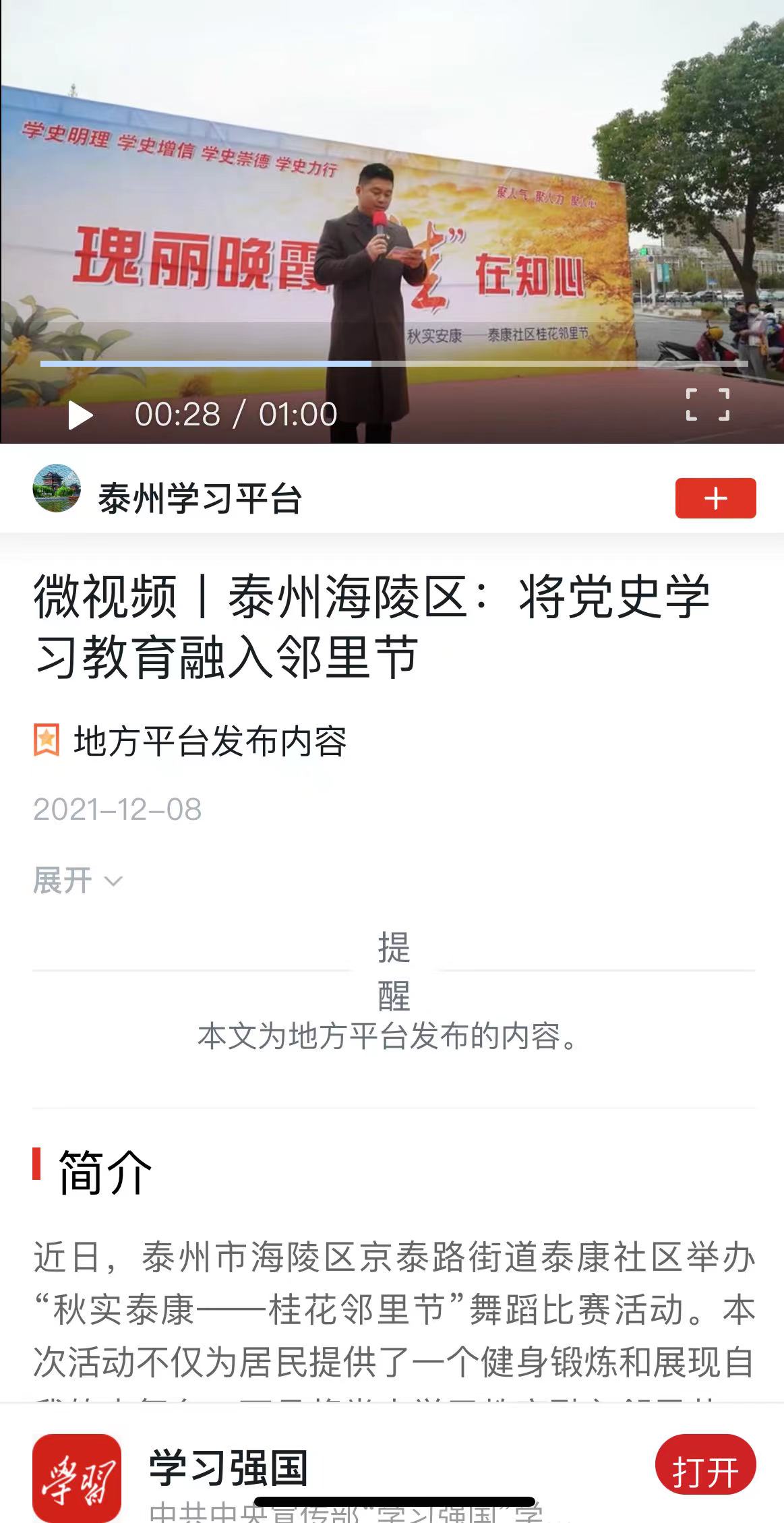The width and height of the screenshot is (784, 1523).
Task: Expand details with 展开
Action: [x=77, y=880]
